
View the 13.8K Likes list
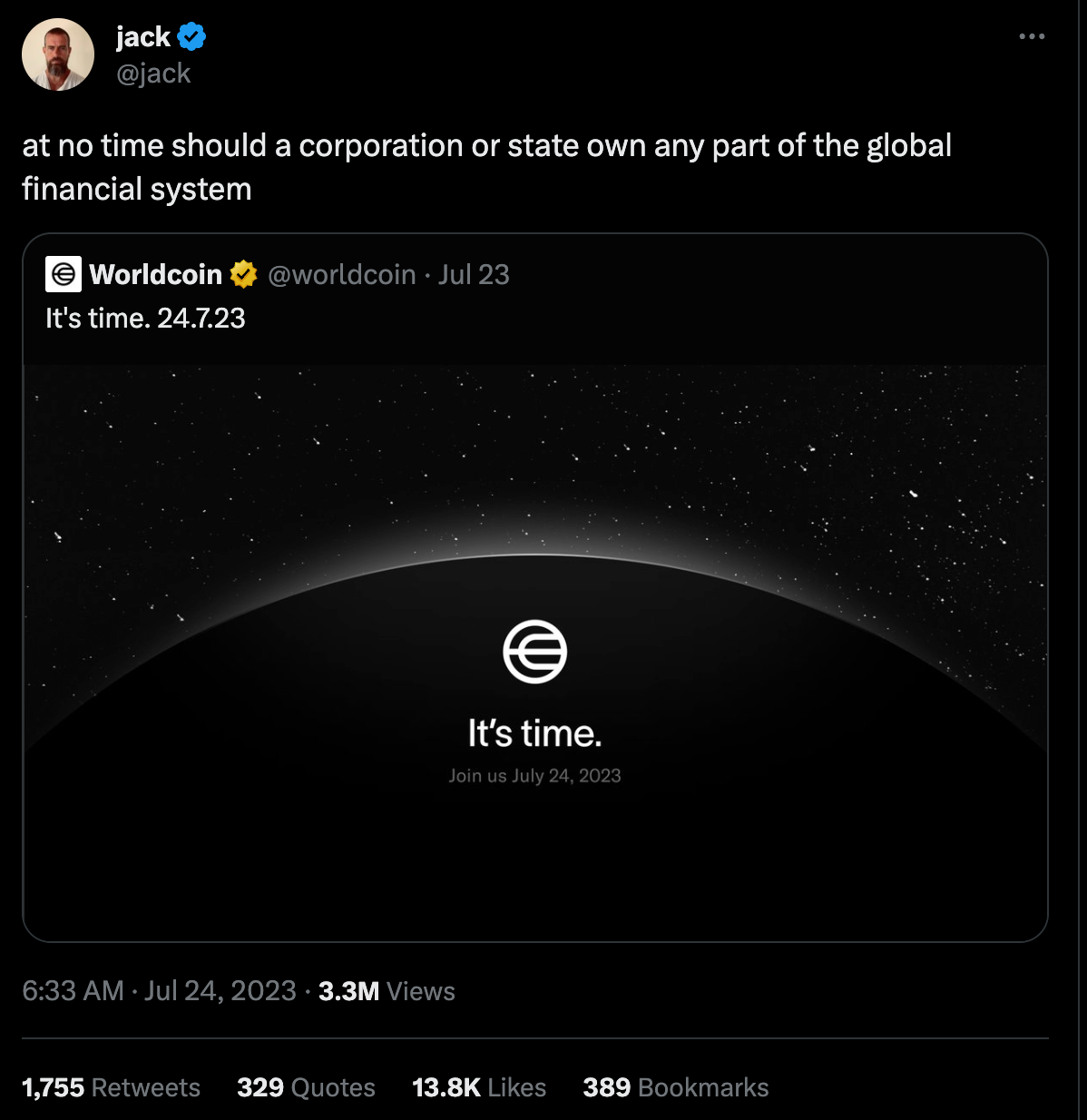point(479,1087)
